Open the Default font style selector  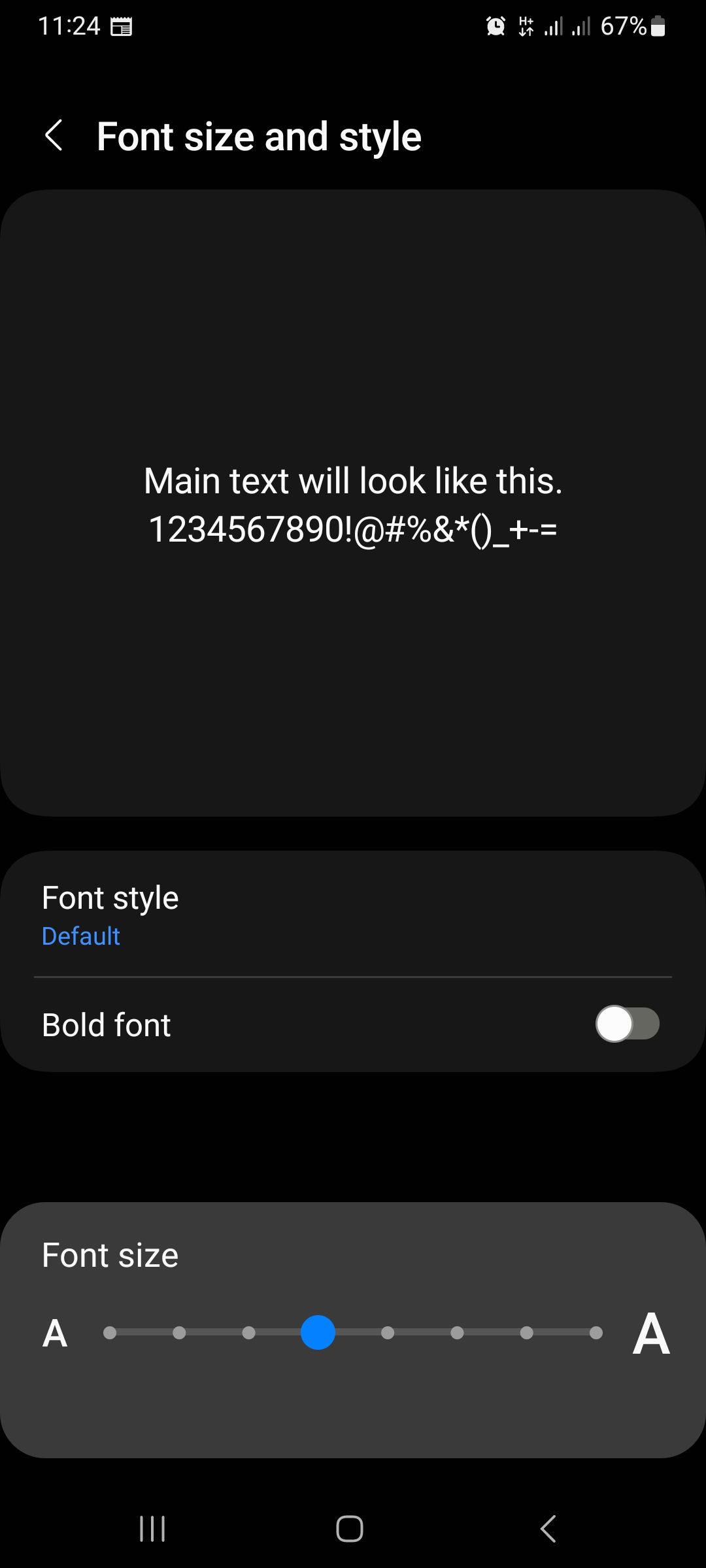pyautogui.click(x=80, y=936)
